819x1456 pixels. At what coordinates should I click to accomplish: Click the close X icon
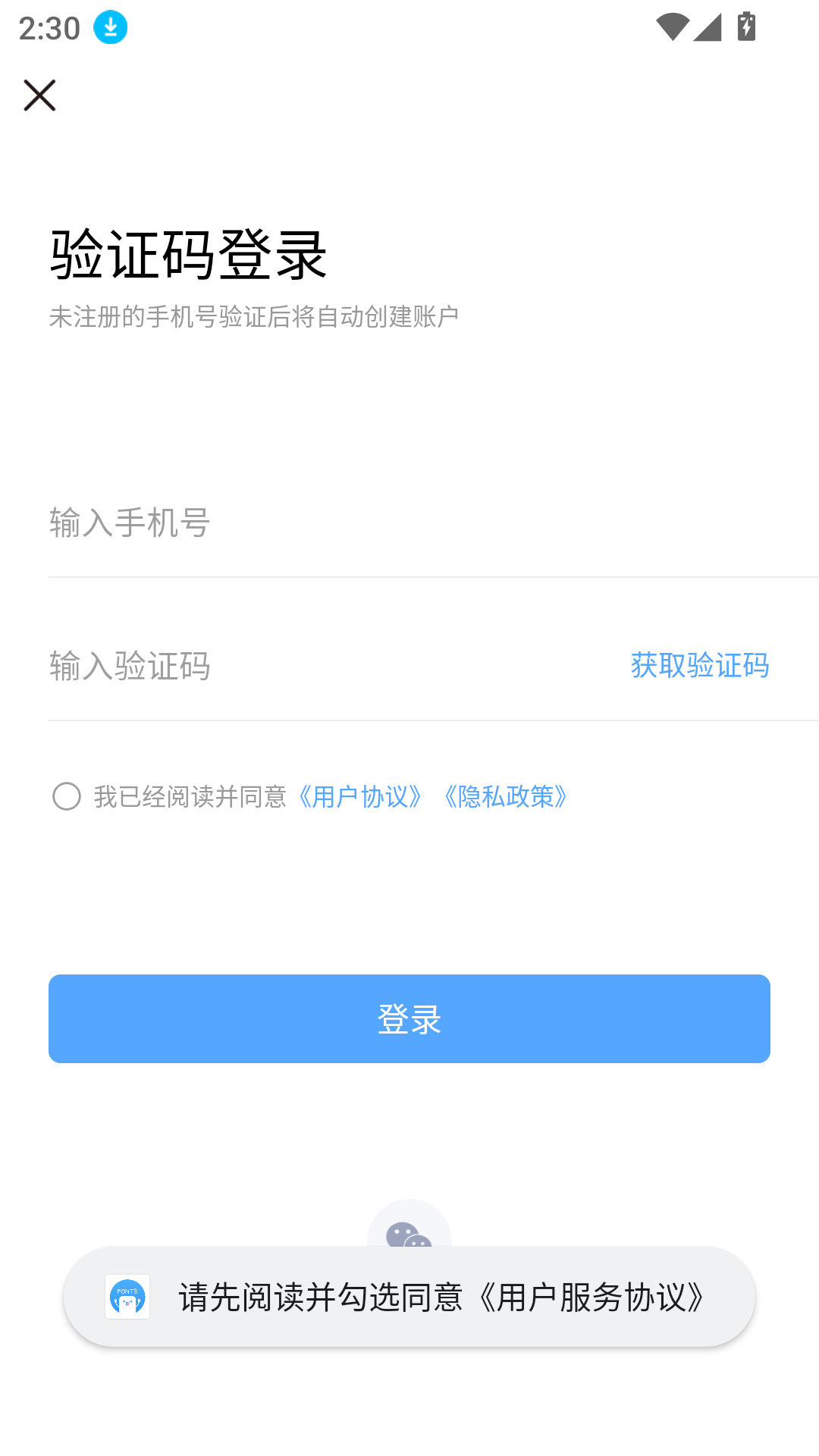(39, 96)
